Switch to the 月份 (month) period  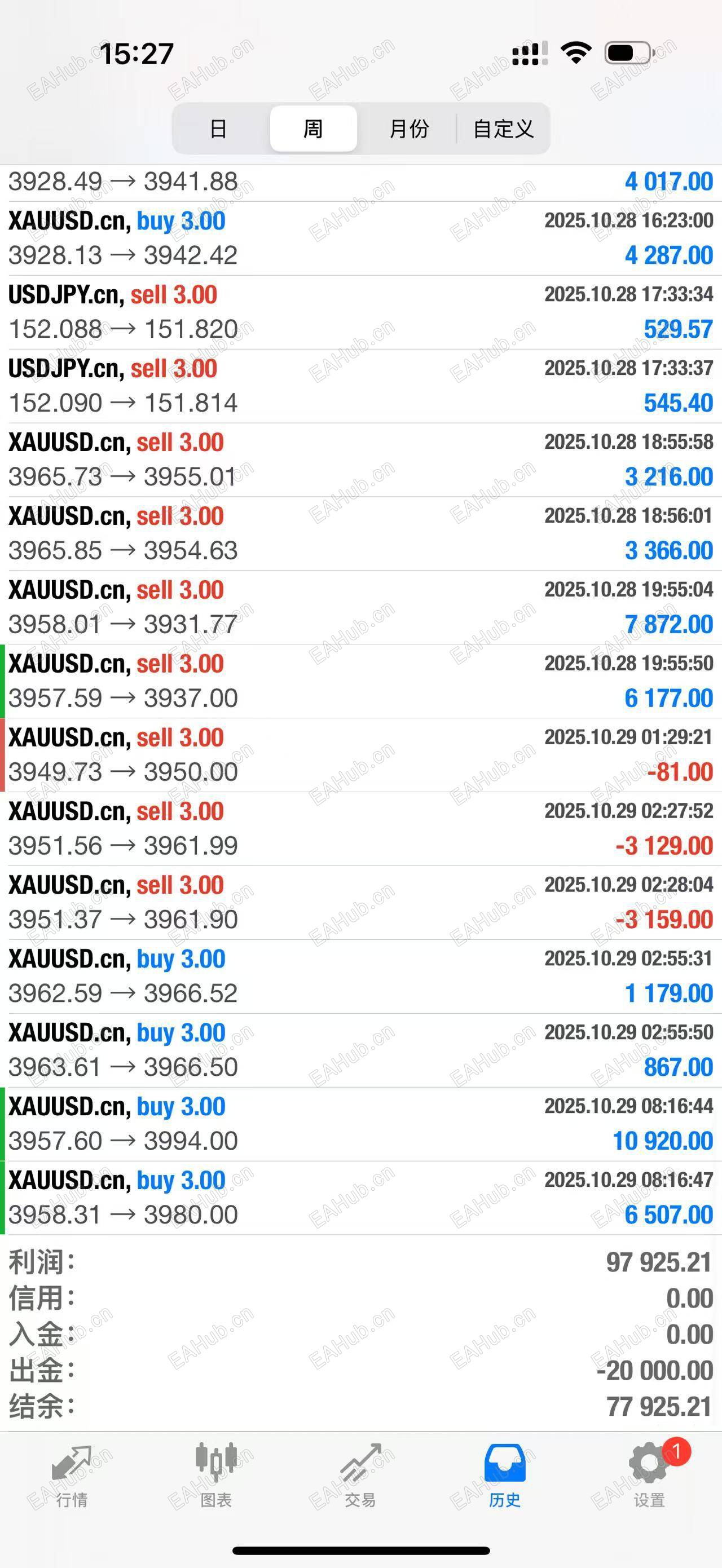pyautogui.click(x=408, y=129)
